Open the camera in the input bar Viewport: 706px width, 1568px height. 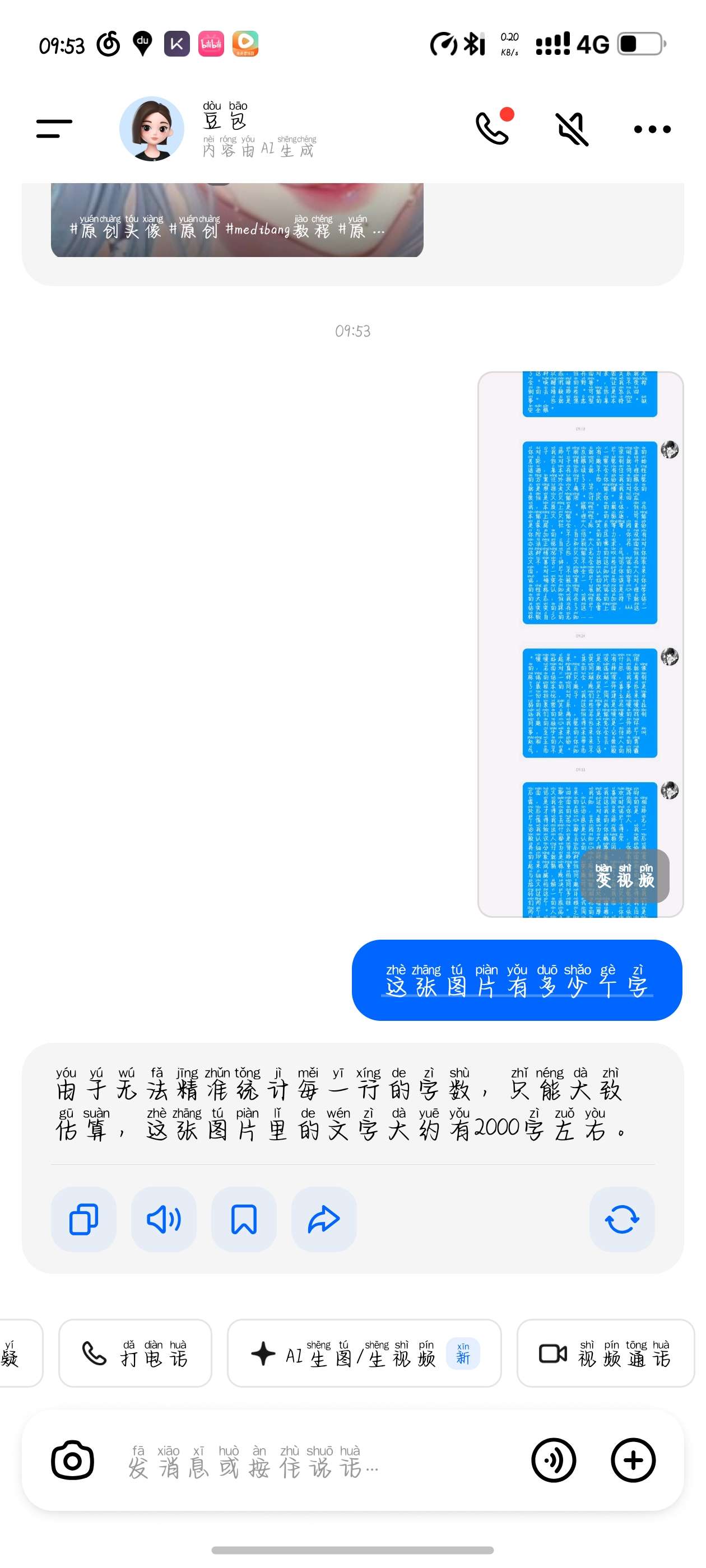click(x=72, y=1460)
